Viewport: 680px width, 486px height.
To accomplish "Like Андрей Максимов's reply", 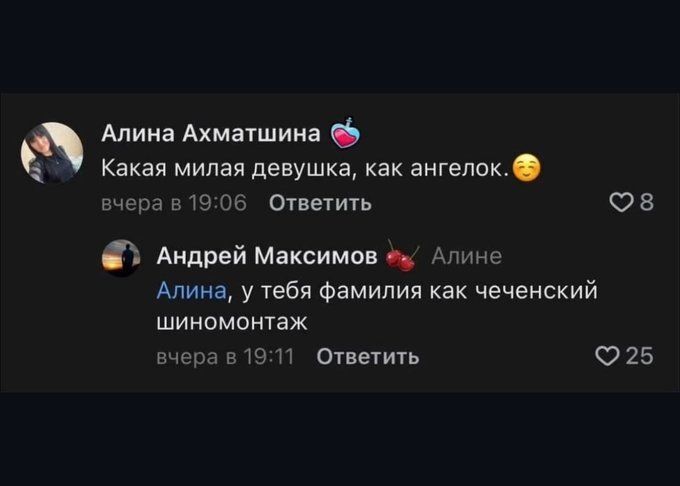I will coord(608,356).
